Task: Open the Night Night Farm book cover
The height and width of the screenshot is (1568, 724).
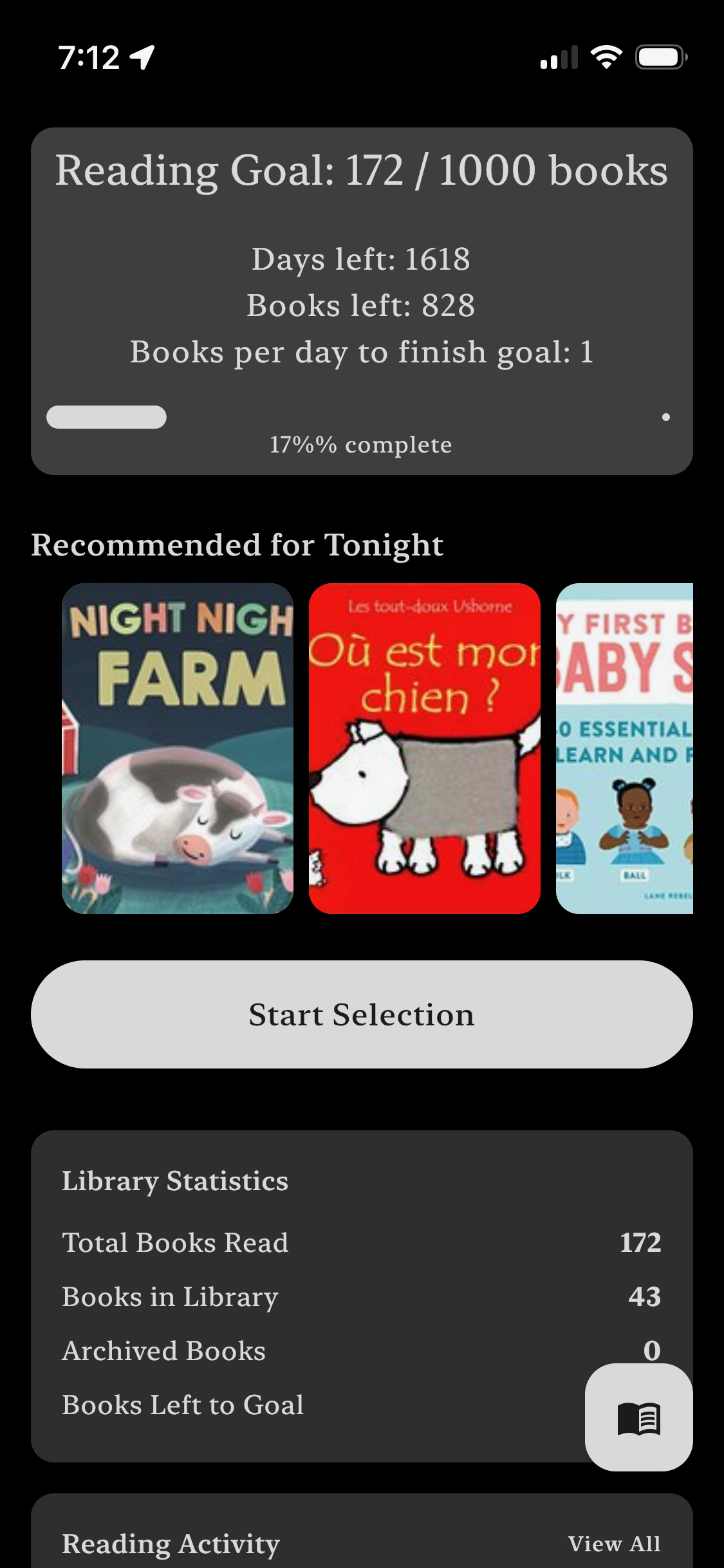Action: 178,748
